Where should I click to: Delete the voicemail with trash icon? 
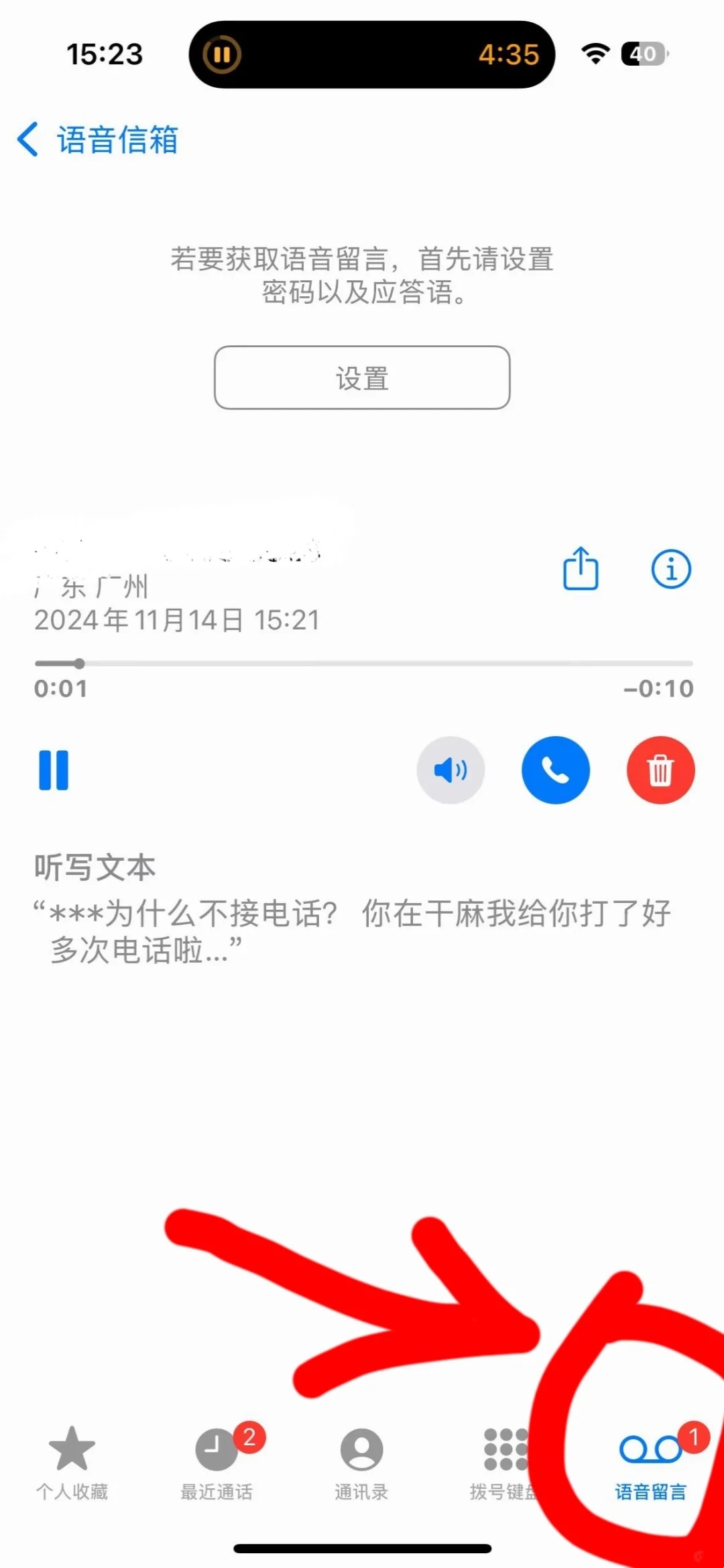coord(660,770)
